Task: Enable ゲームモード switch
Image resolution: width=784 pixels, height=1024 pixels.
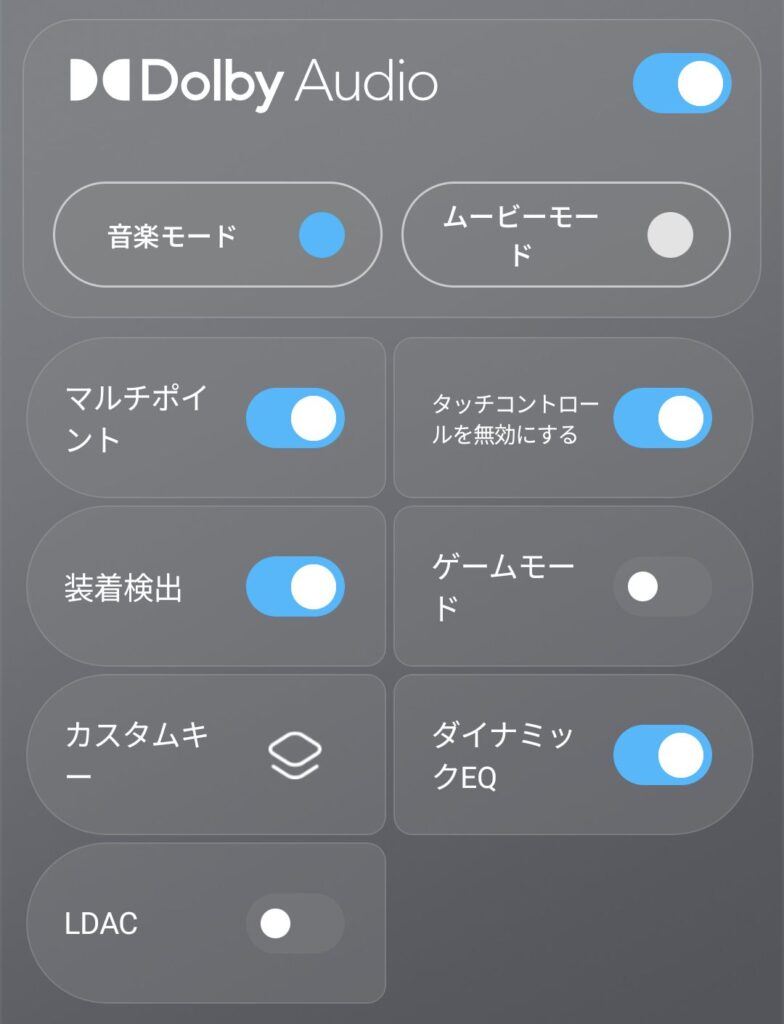Action: [x=662, y=586]
